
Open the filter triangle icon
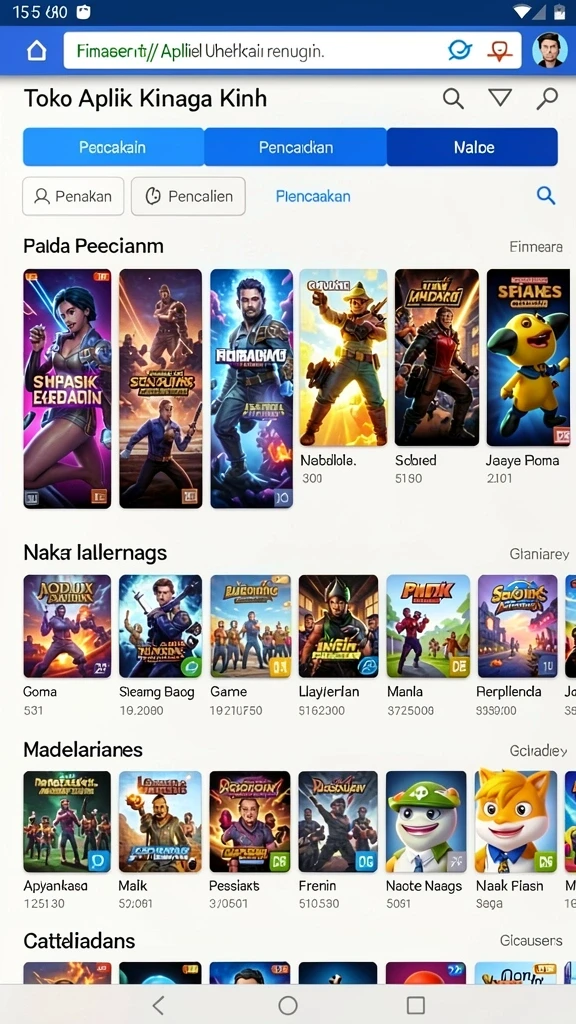point(500,98)
